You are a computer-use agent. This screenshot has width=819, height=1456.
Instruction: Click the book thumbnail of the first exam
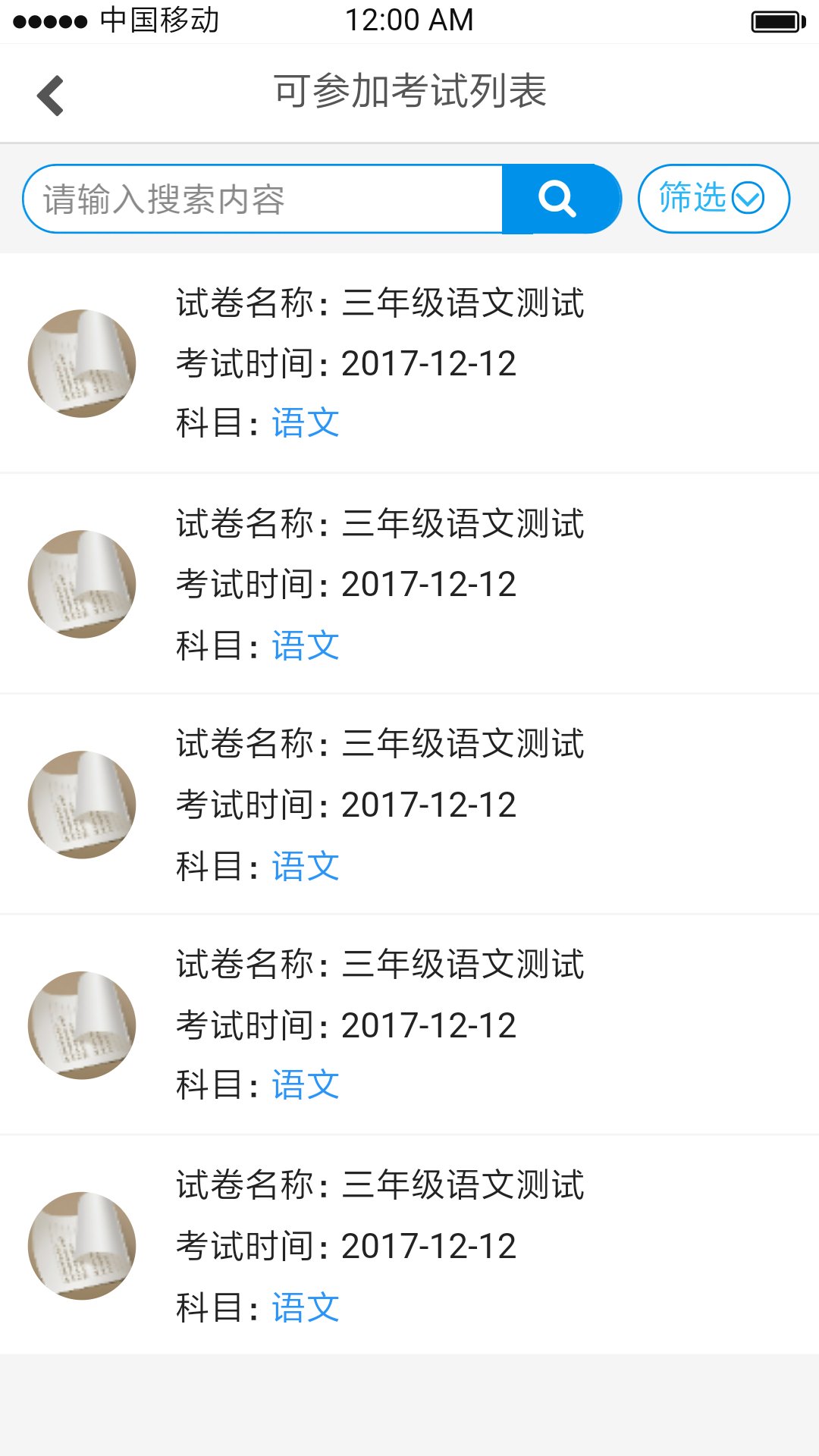[x=82, y=364]
